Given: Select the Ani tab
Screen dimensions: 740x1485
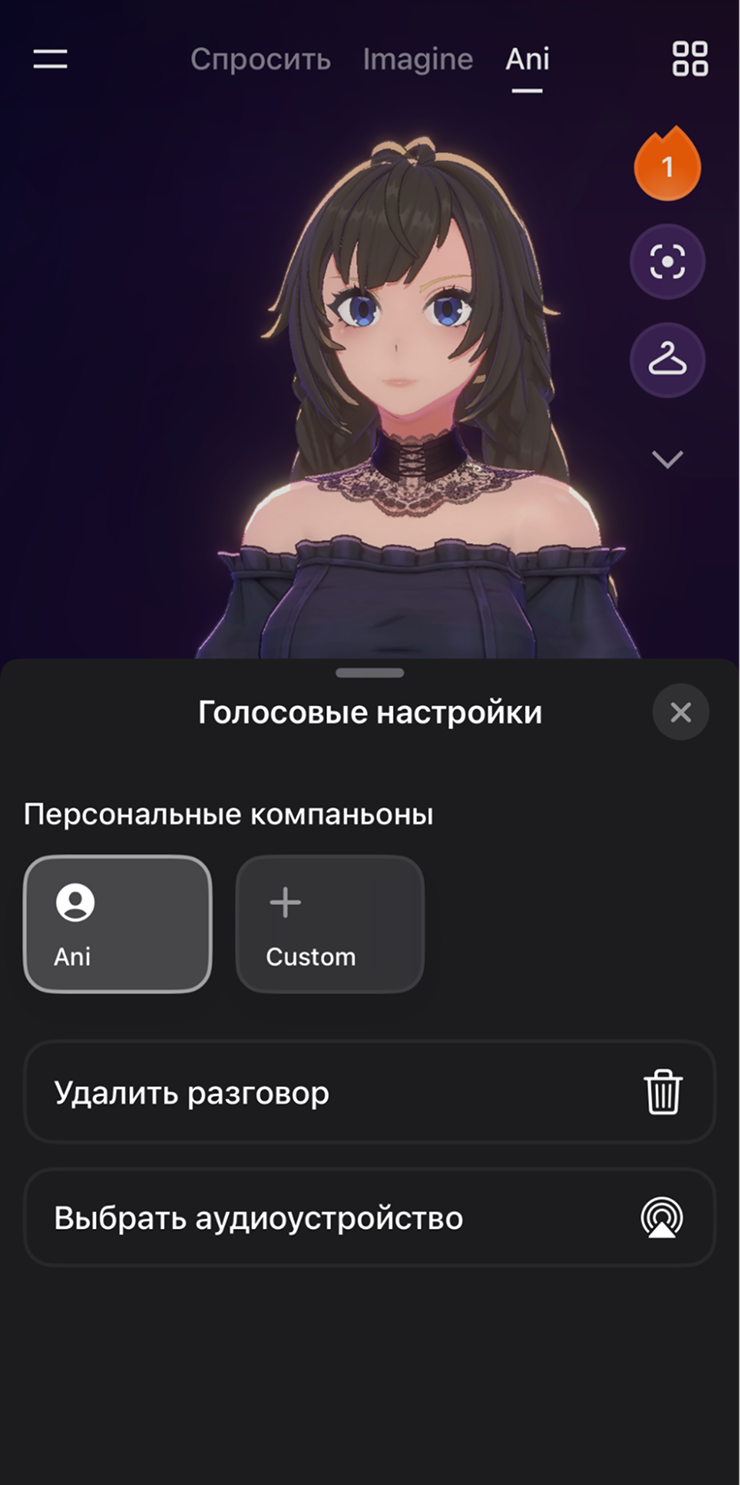Looking at the screenshot, I should point(527,59).
